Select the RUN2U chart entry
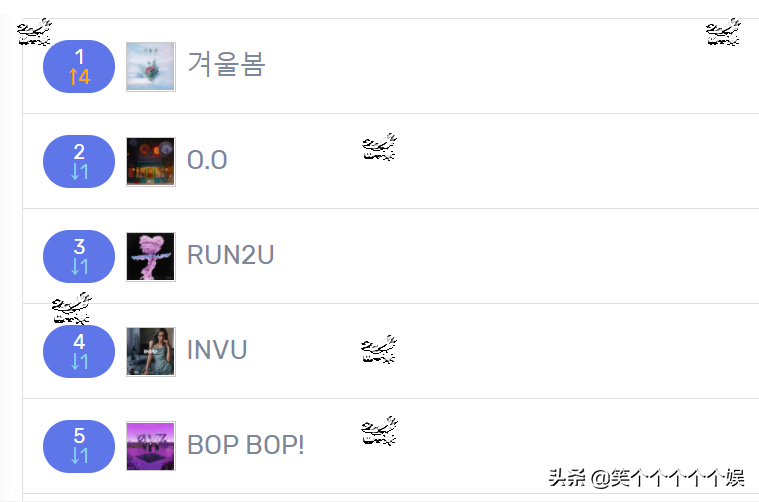 point(230,255)
